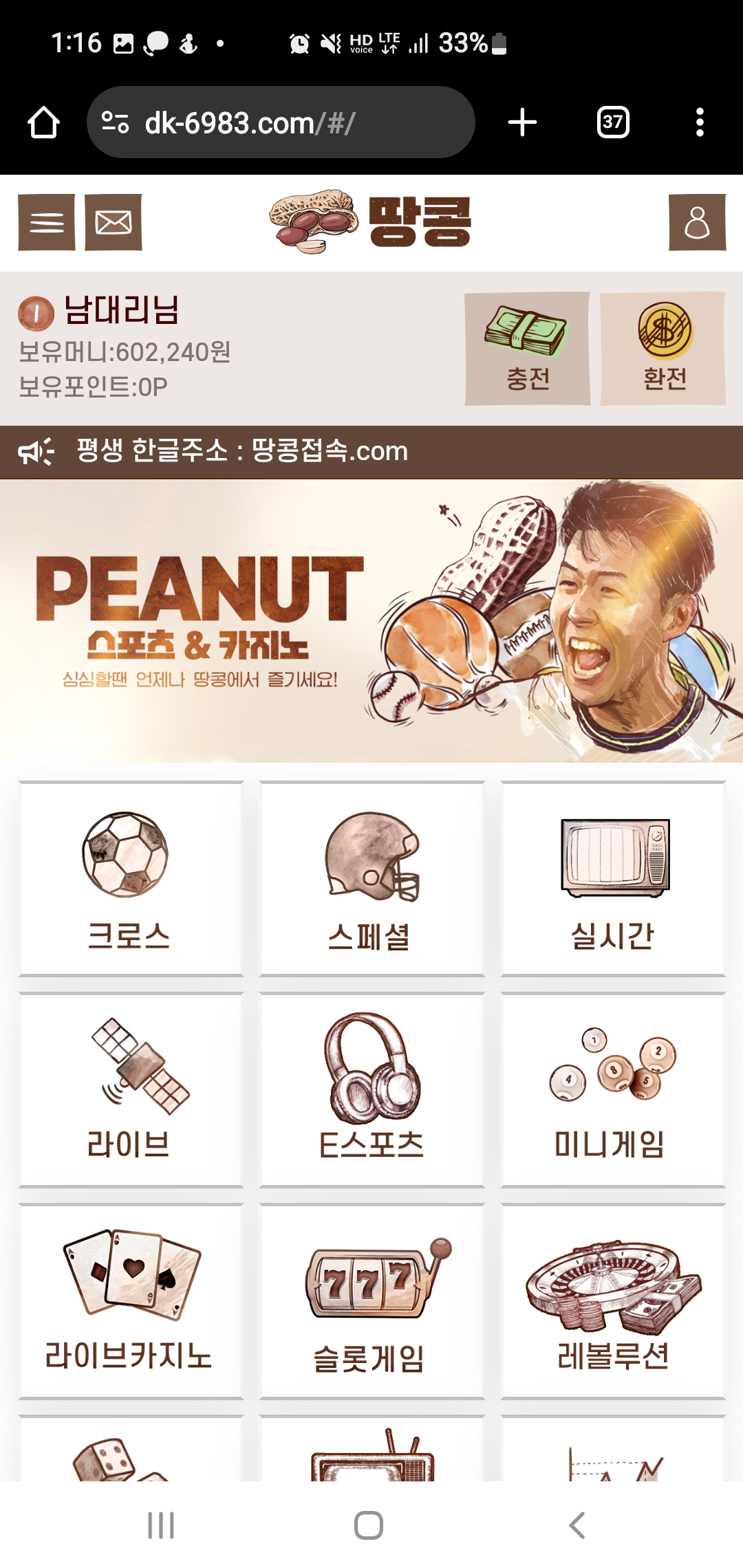743x1568 pixels.
Task: Open the messages envelope icon
Action: tap(114, 222)
